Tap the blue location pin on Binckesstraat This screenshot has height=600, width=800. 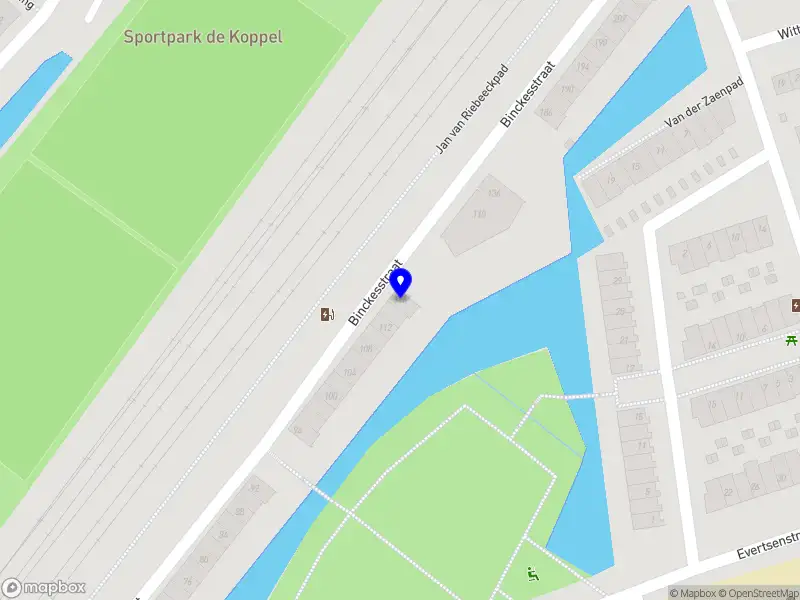point(401,282)
